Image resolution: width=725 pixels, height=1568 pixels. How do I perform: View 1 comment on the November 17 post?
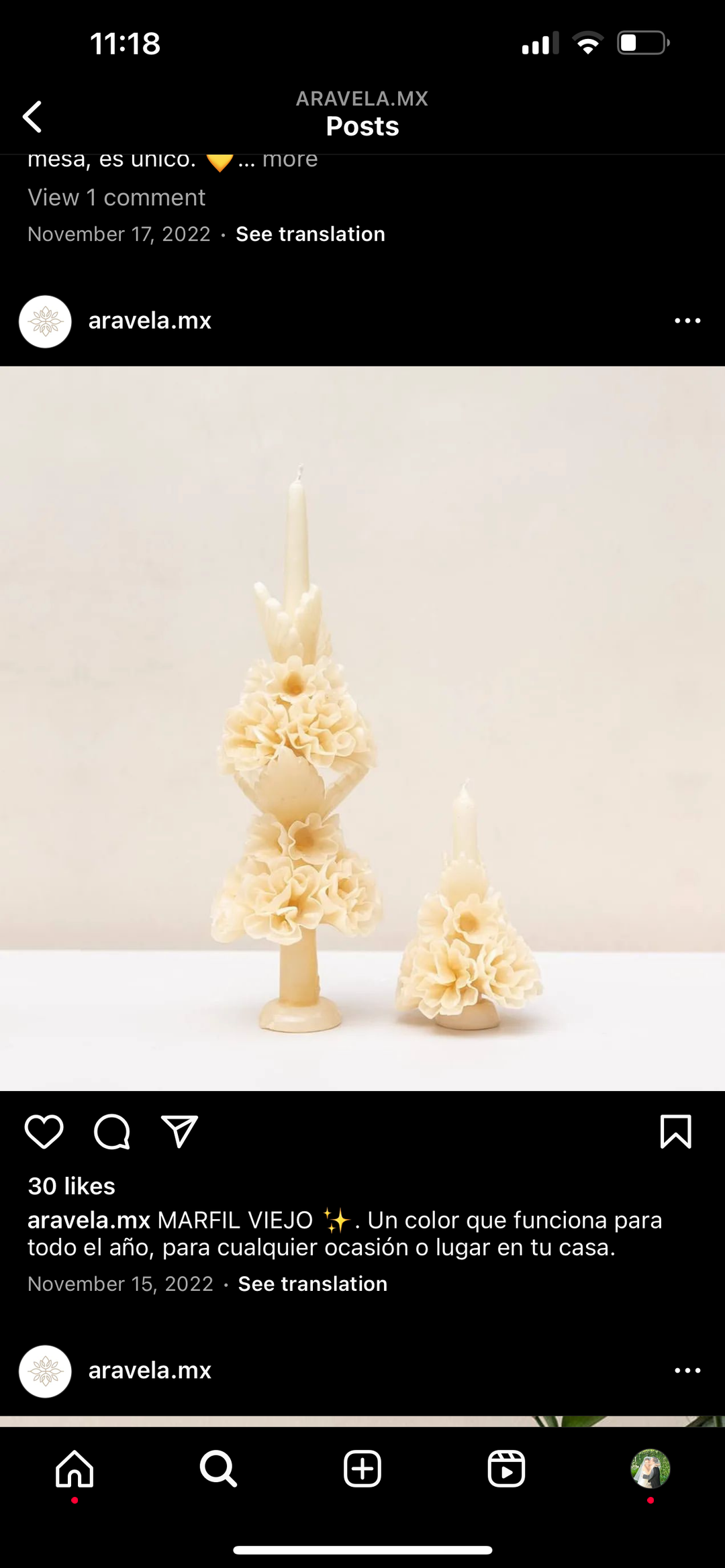point(116,197)
